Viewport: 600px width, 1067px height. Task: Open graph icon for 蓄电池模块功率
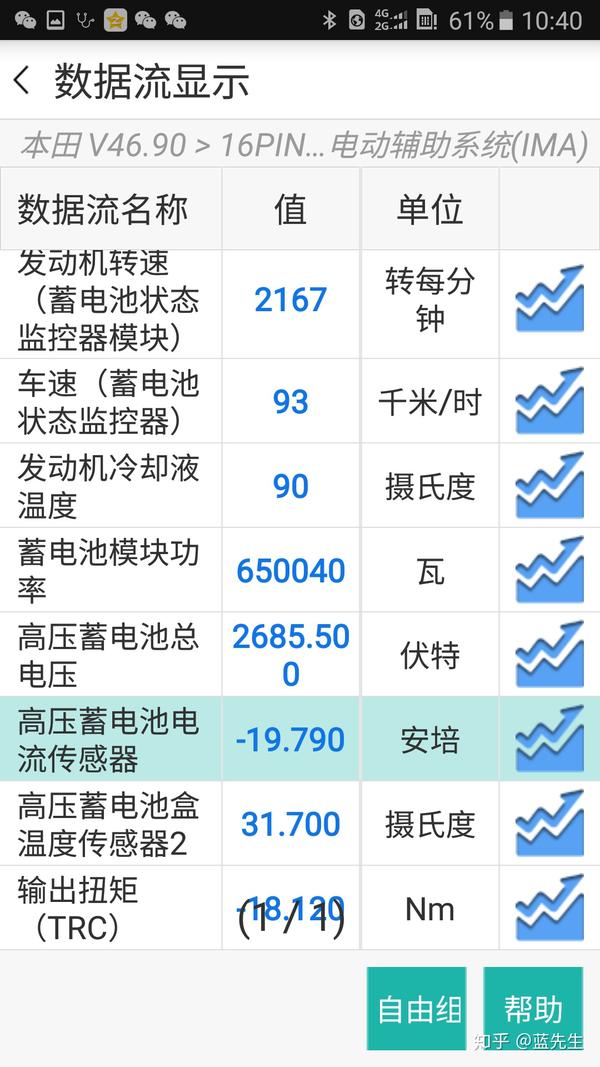pyautogui.click(x=550, y=570)
